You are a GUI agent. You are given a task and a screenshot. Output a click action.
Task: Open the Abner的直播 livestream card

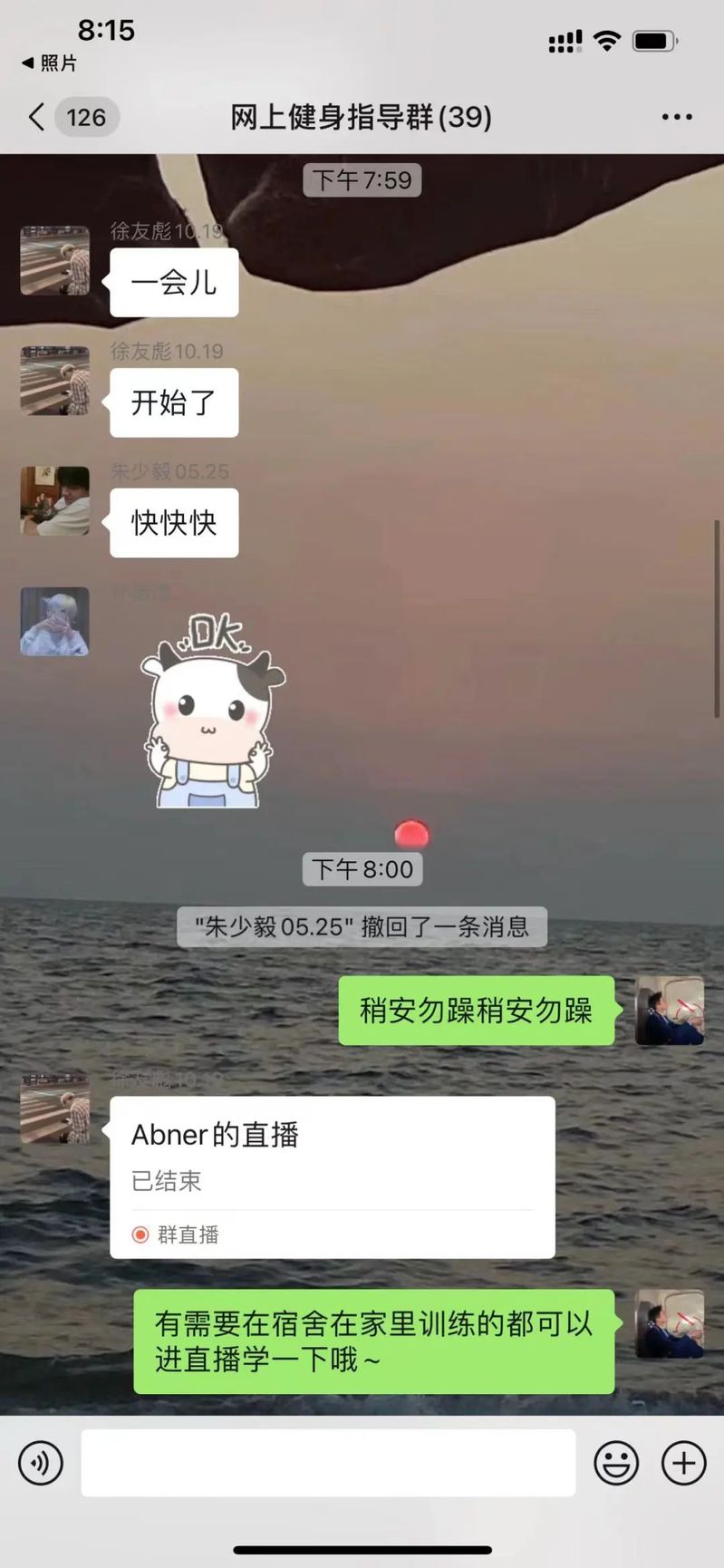332,1176
